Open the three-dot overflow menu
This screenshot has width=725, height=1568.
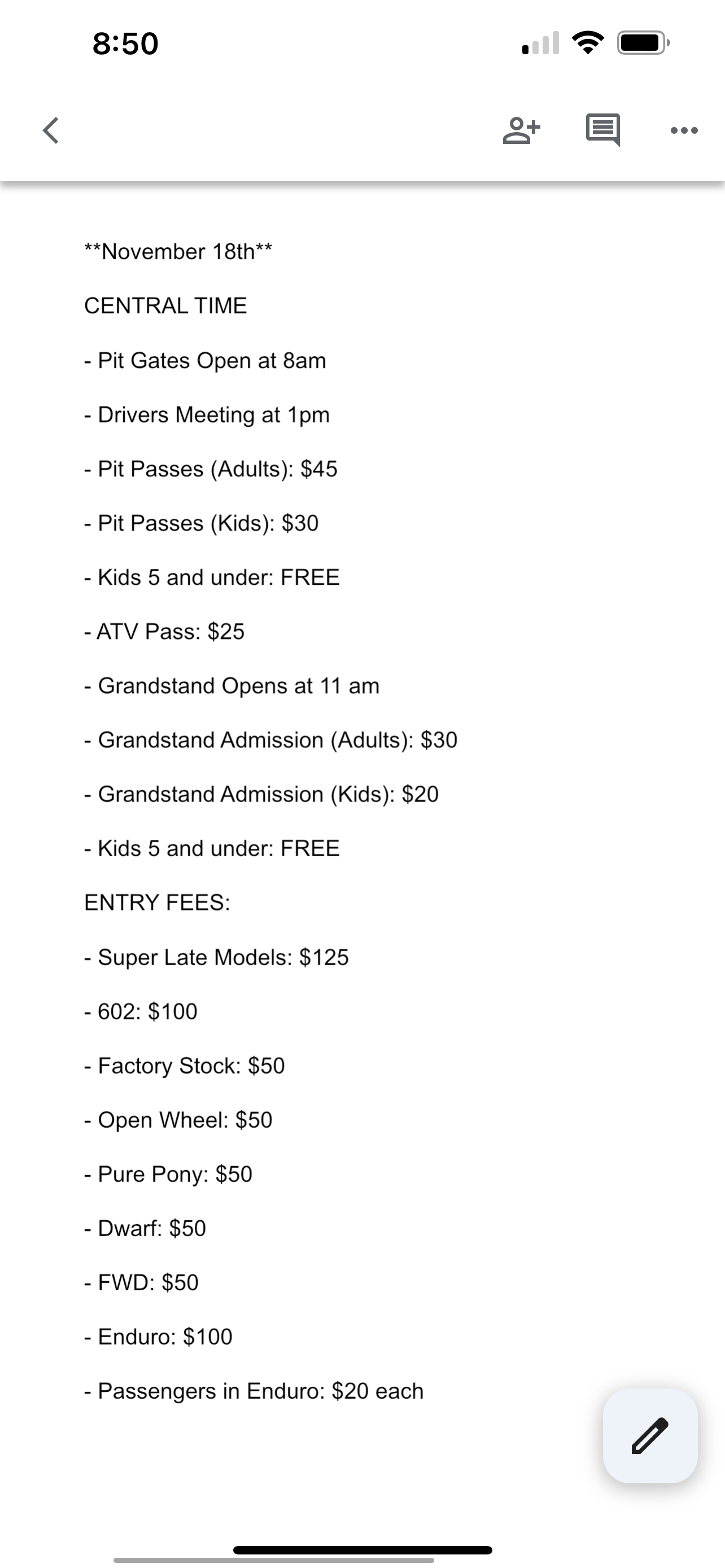[684, 130]
